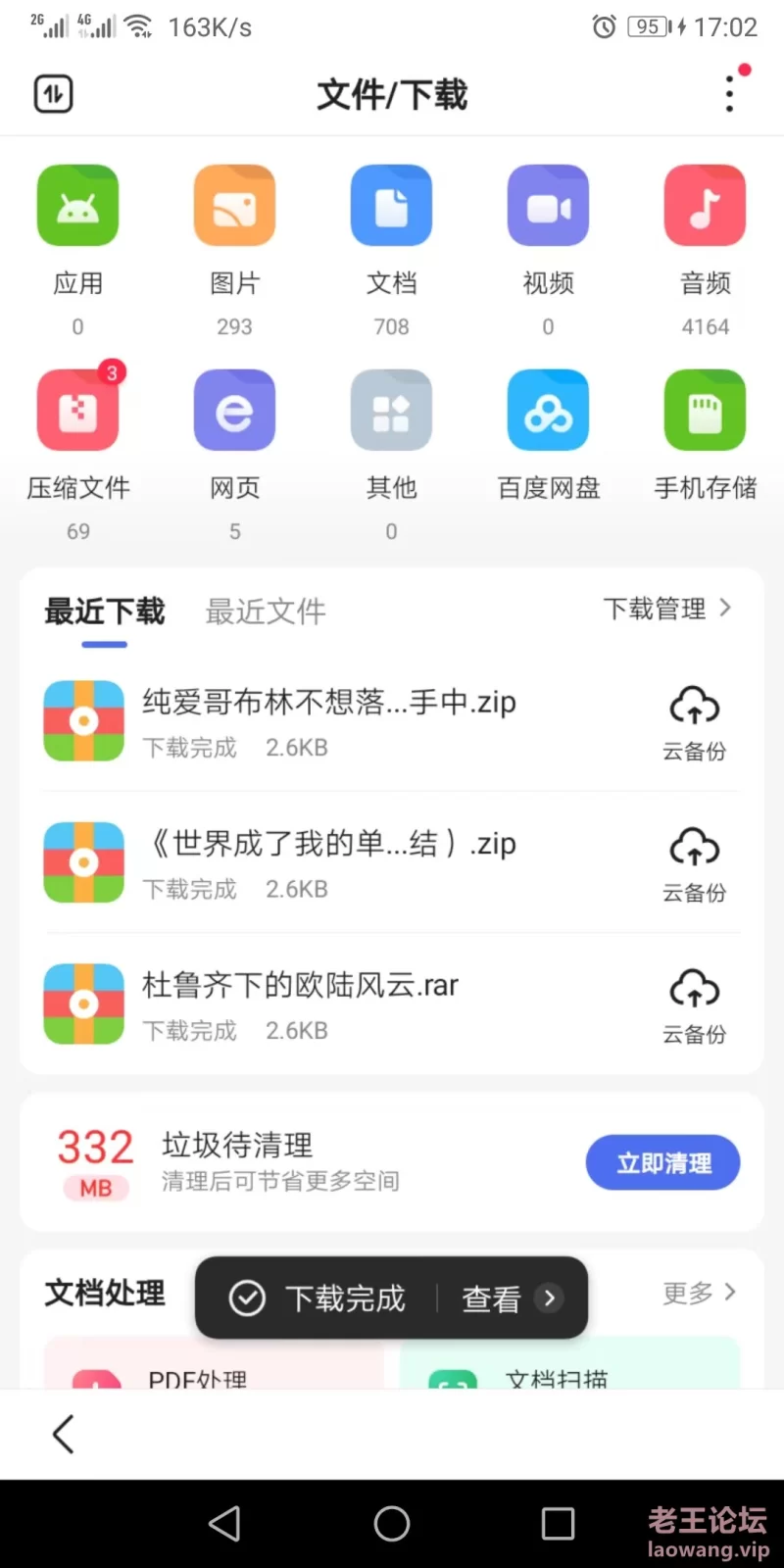
Task: Open the three-dot overflow menu
Action: pos(729,94)
